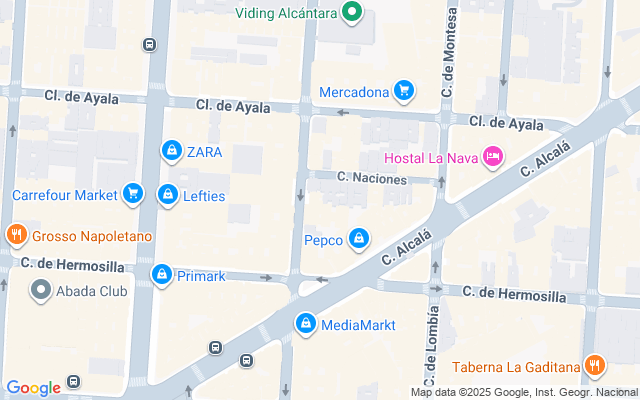
Task: Open the Taberna La Gaditana pin
Action: pyautogui.click(x=594, y=366)
